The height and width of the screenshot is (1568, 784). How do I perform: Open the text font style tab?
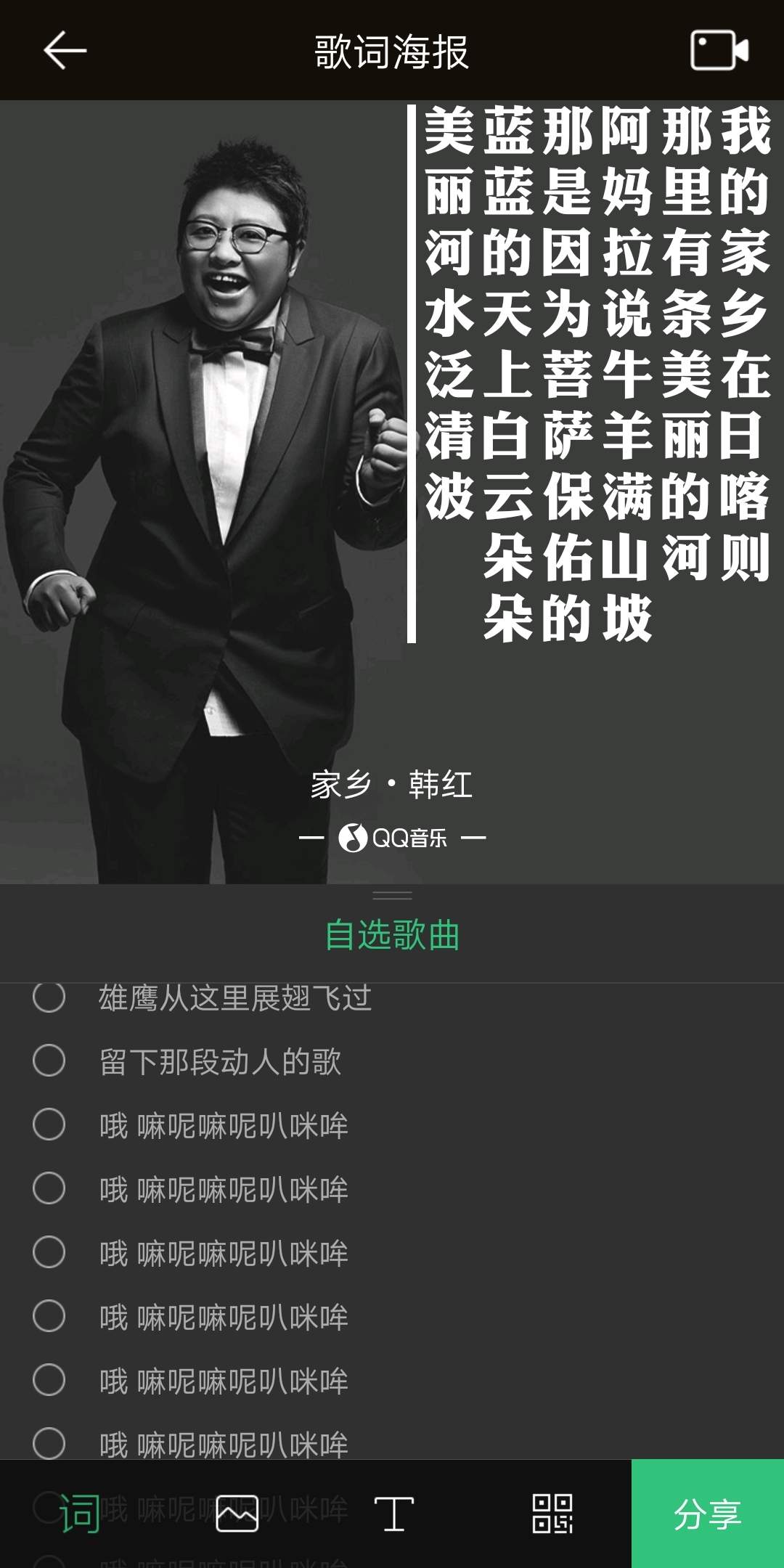pyautogui.click(x=394, y=1514)
